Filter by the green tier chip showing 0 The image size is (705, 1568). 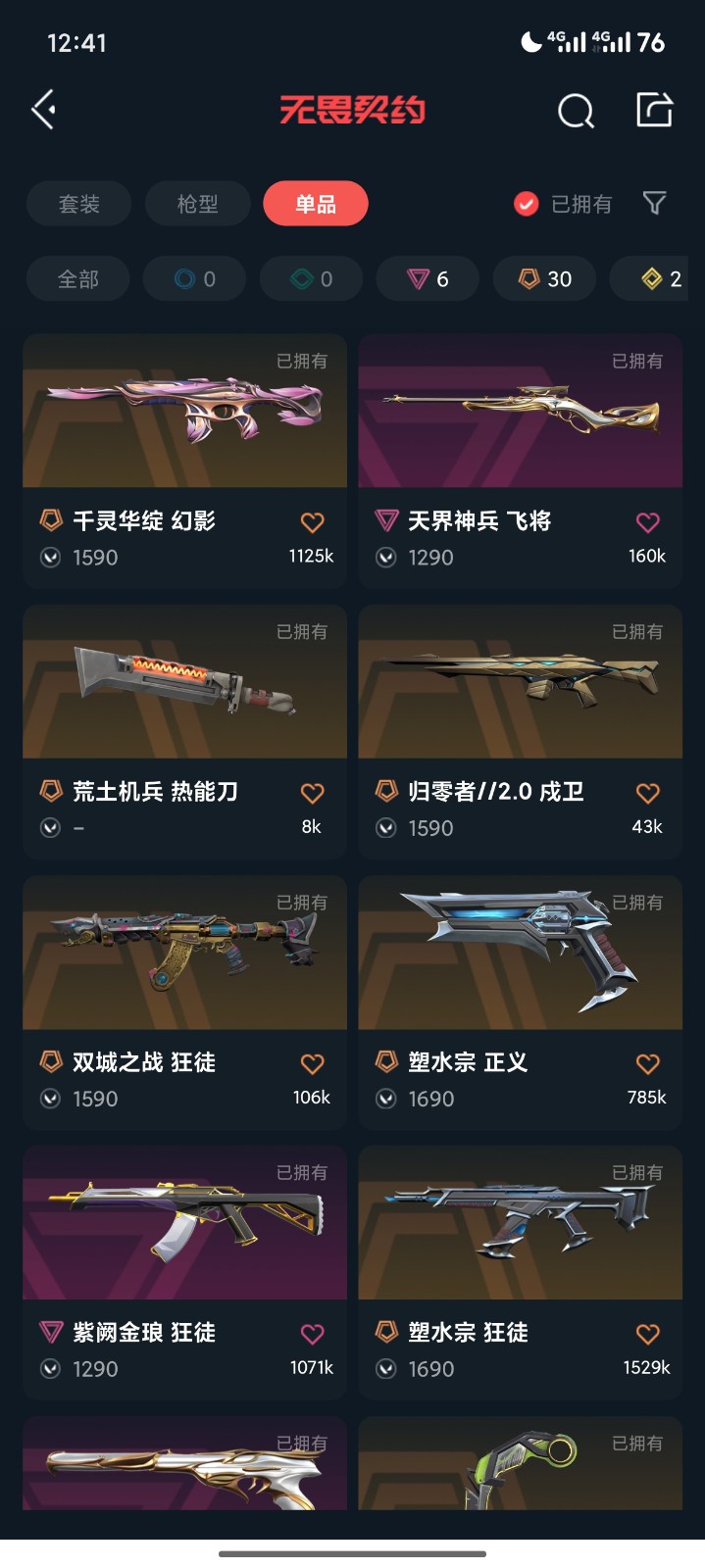[x=311, y=279]
